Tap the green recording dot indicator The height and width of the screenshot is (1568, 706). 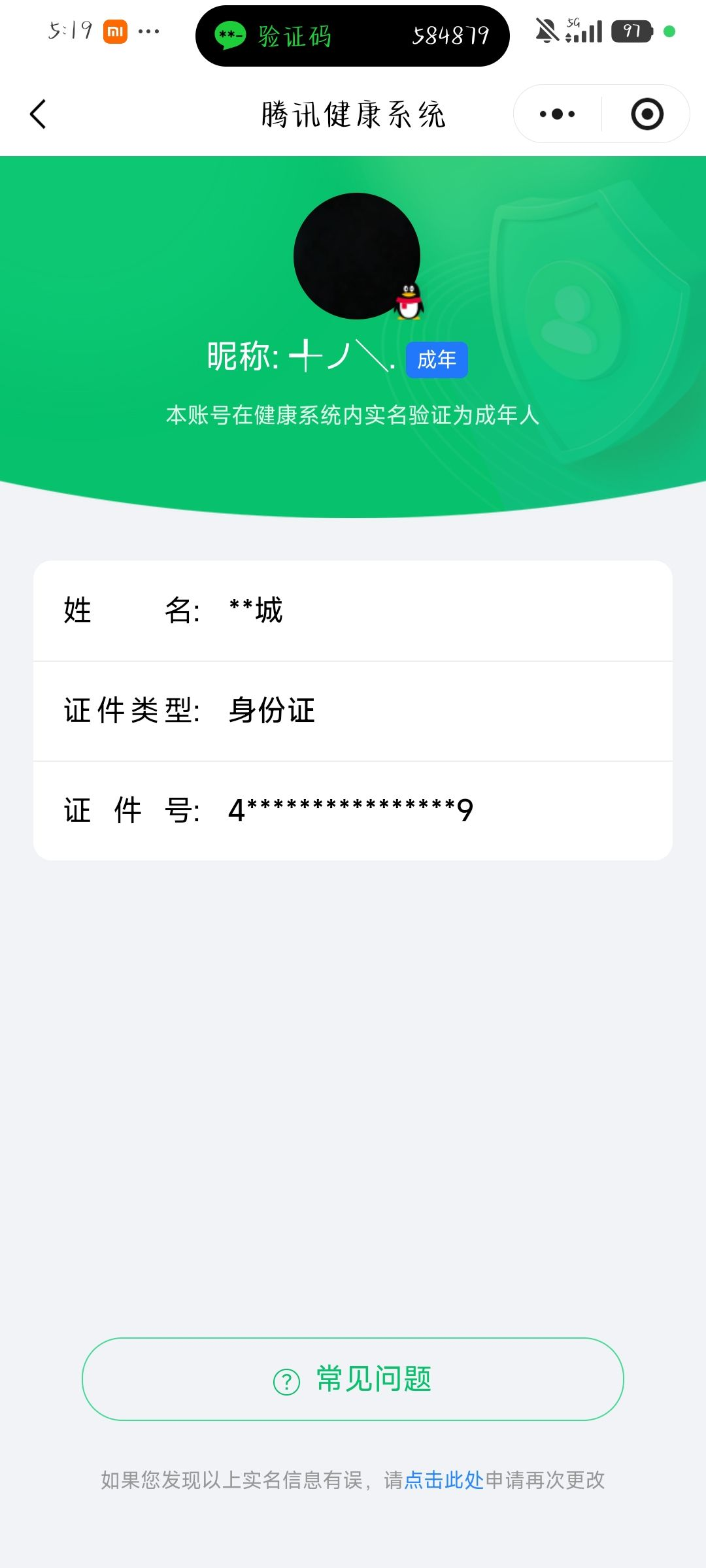[669, 31]
